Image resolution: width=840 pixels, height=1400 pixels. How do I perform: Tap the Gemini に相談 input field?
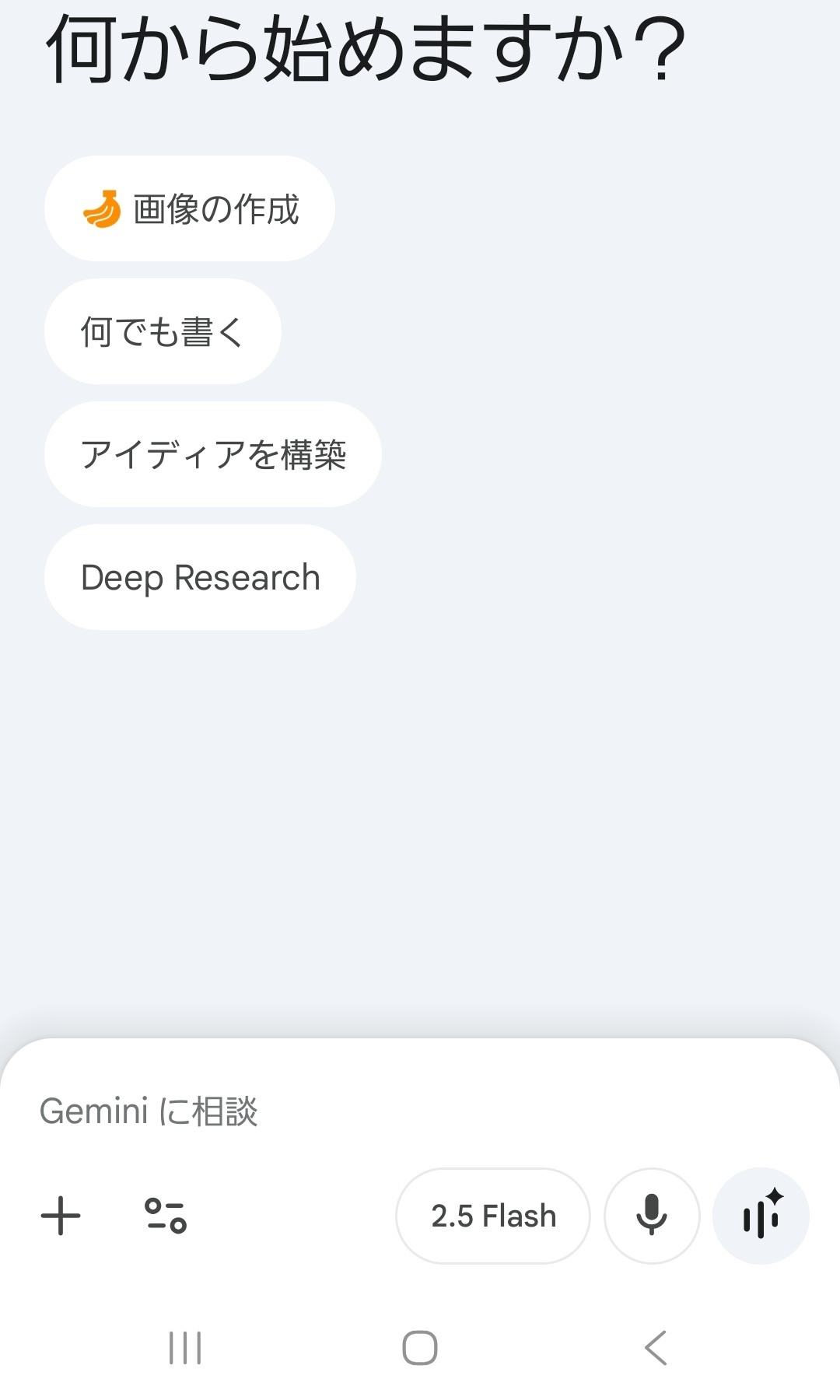311,1111
